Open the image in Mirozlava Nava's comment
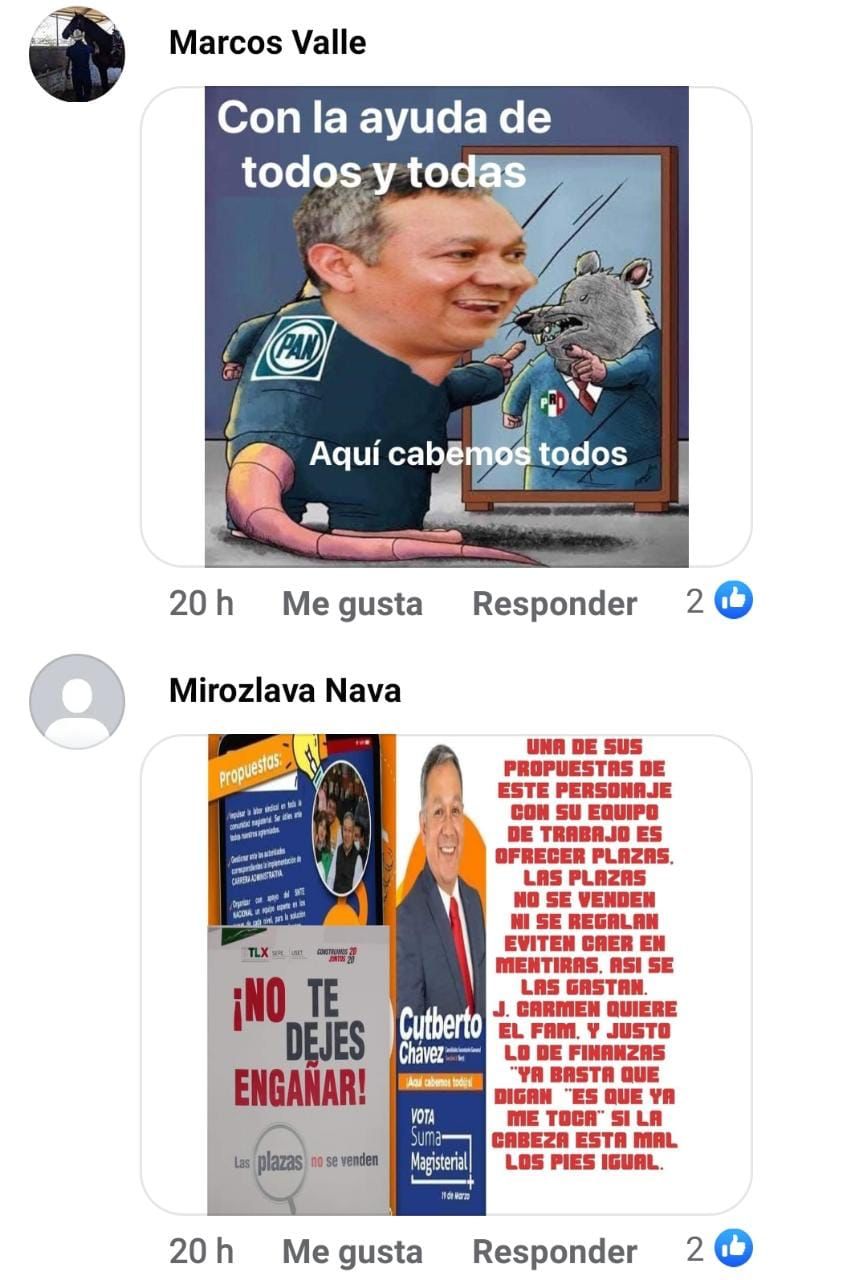This screenshot has height=1280, width=867. click(x=446, y=975)
